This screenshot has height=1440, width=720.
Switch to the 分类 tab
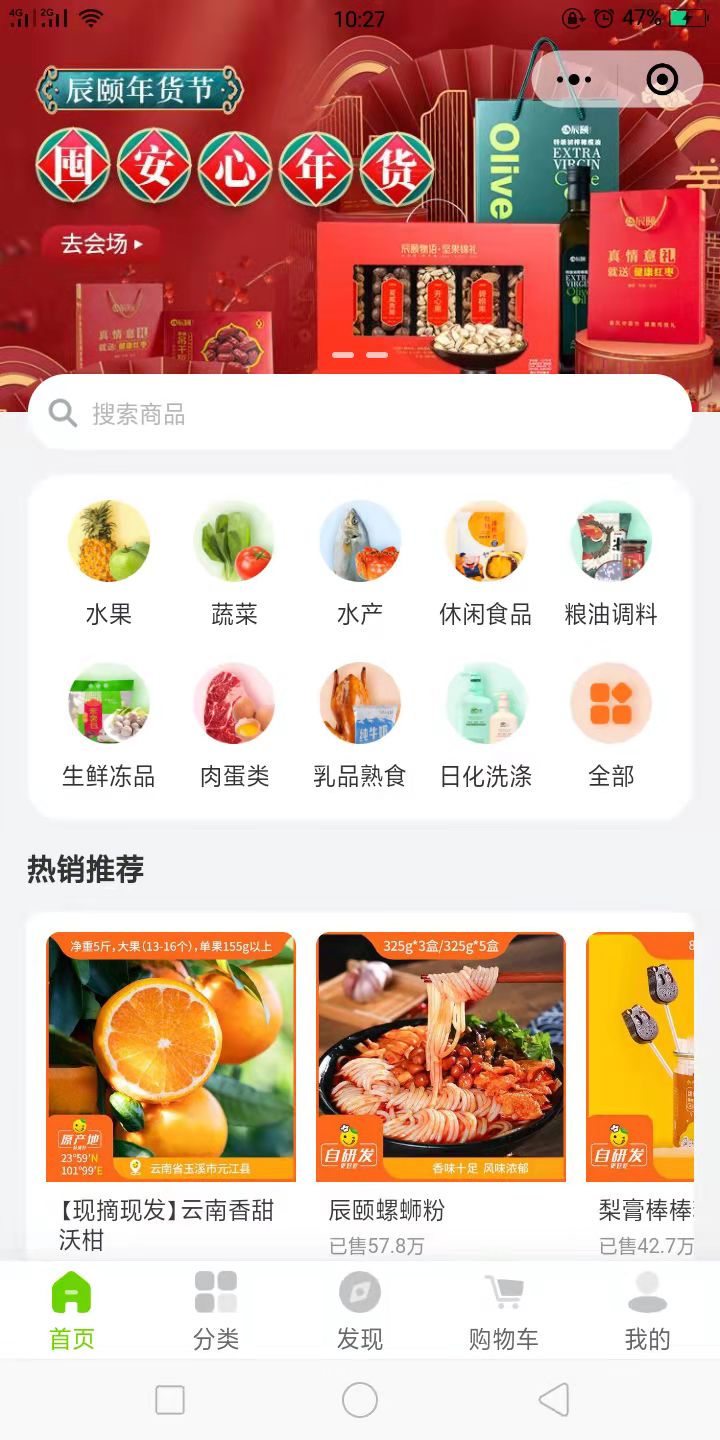pyautogui.click(x=216, y=1310)
